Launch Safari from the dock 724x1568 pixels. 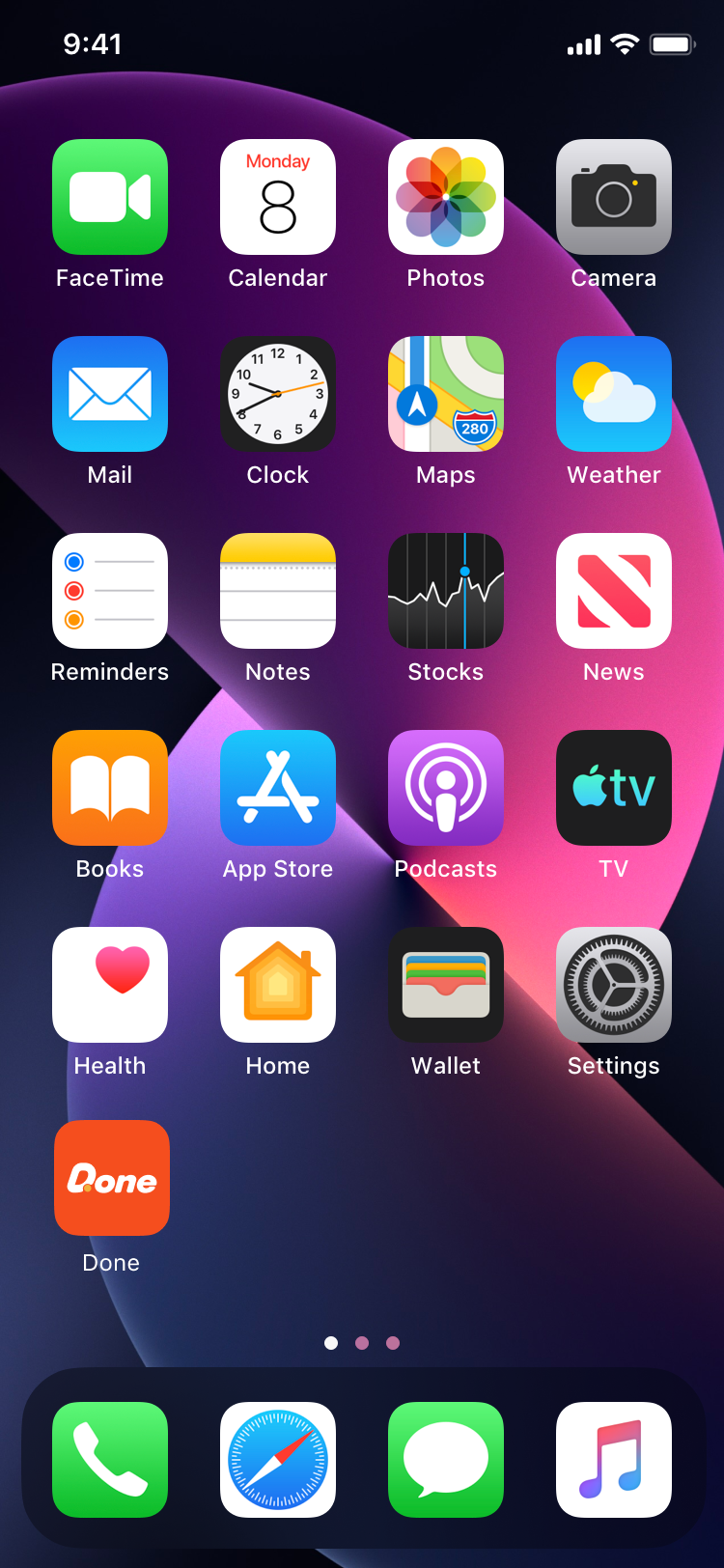tap(278, 1460)
